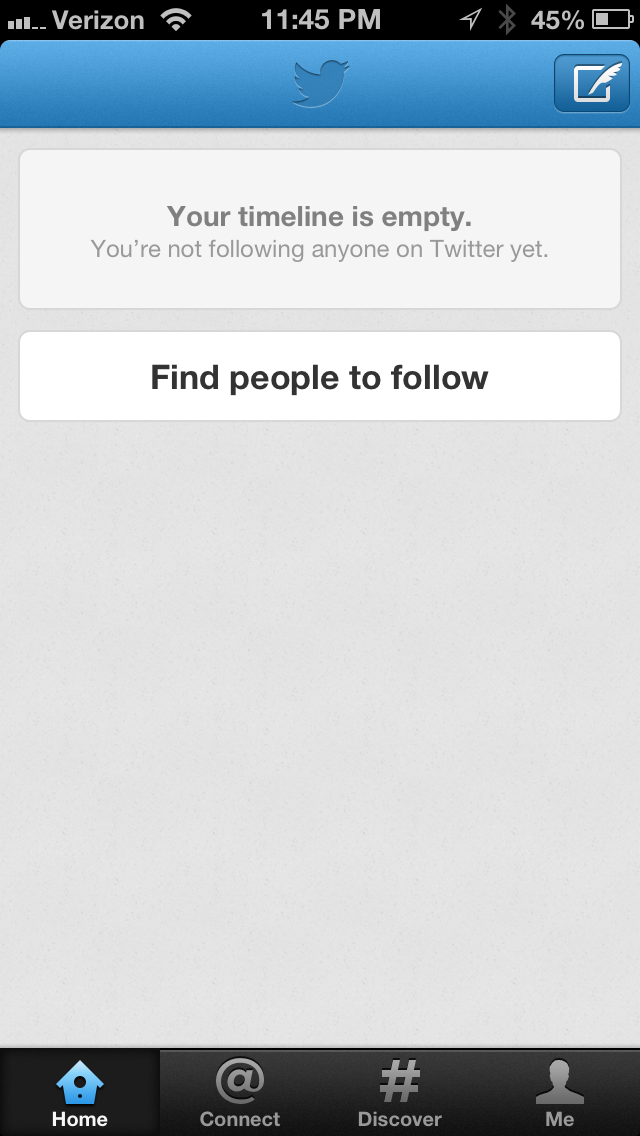Tap Find people to follow
640x1136 pixels.
tap(320, 376)
